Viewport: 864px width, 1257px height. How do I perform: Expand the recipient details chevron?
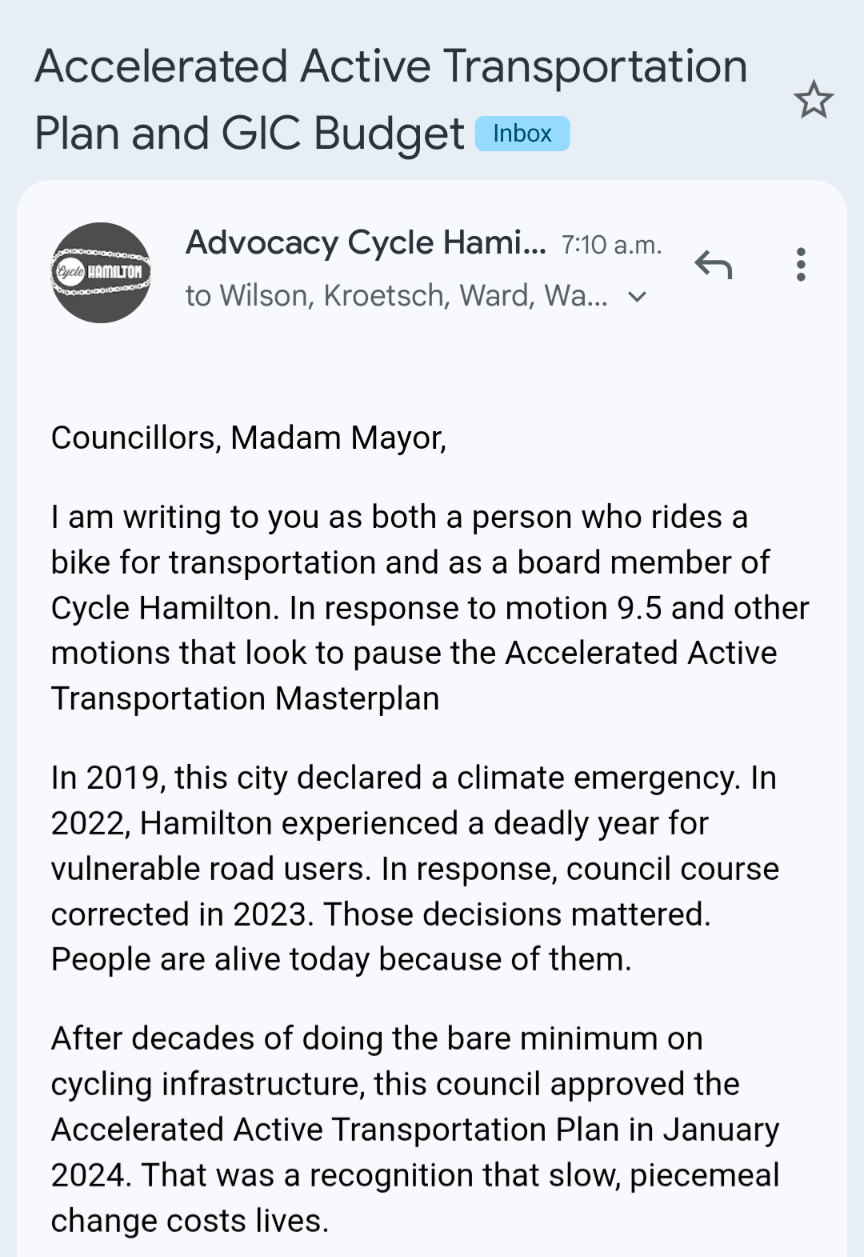pos(637,297)
